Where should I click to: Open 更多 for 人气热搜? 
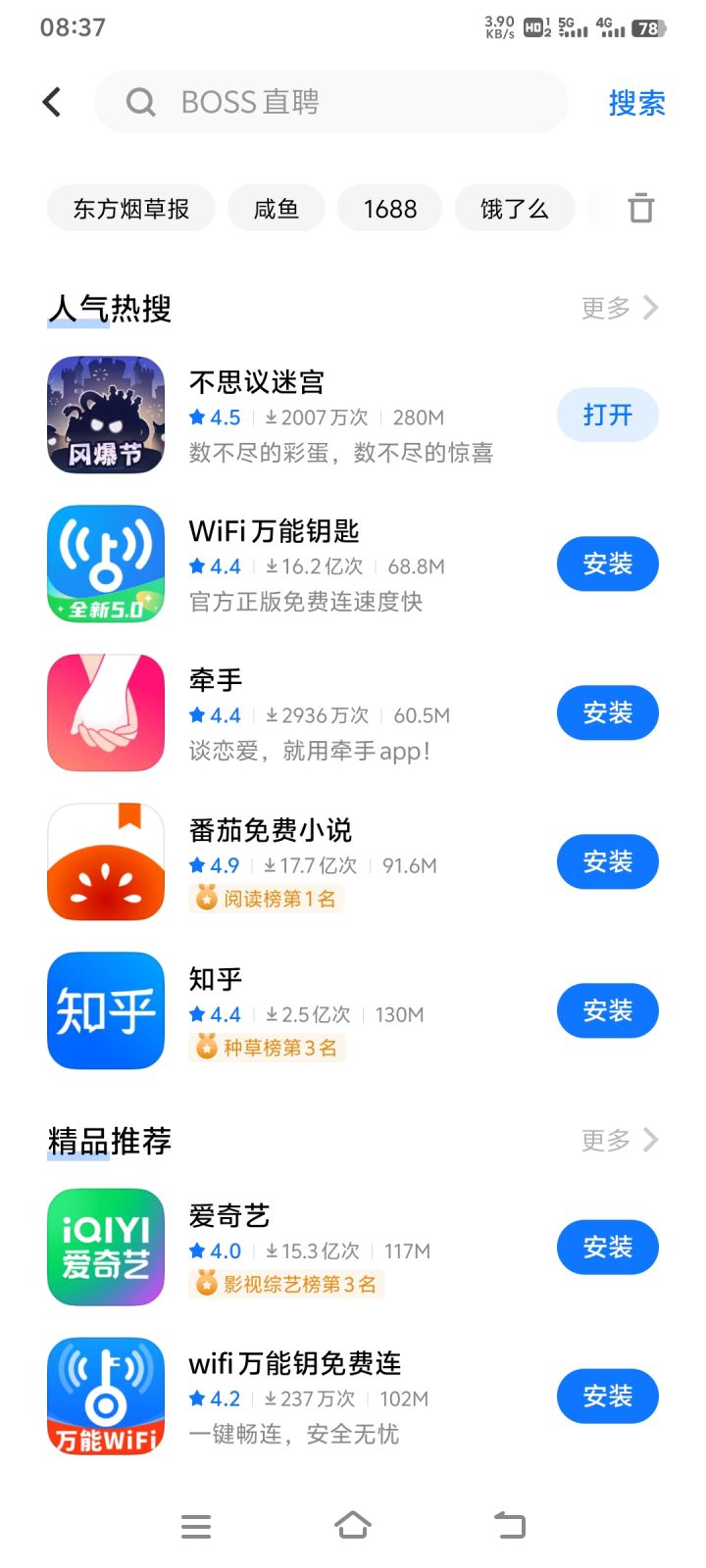(620, 308)
